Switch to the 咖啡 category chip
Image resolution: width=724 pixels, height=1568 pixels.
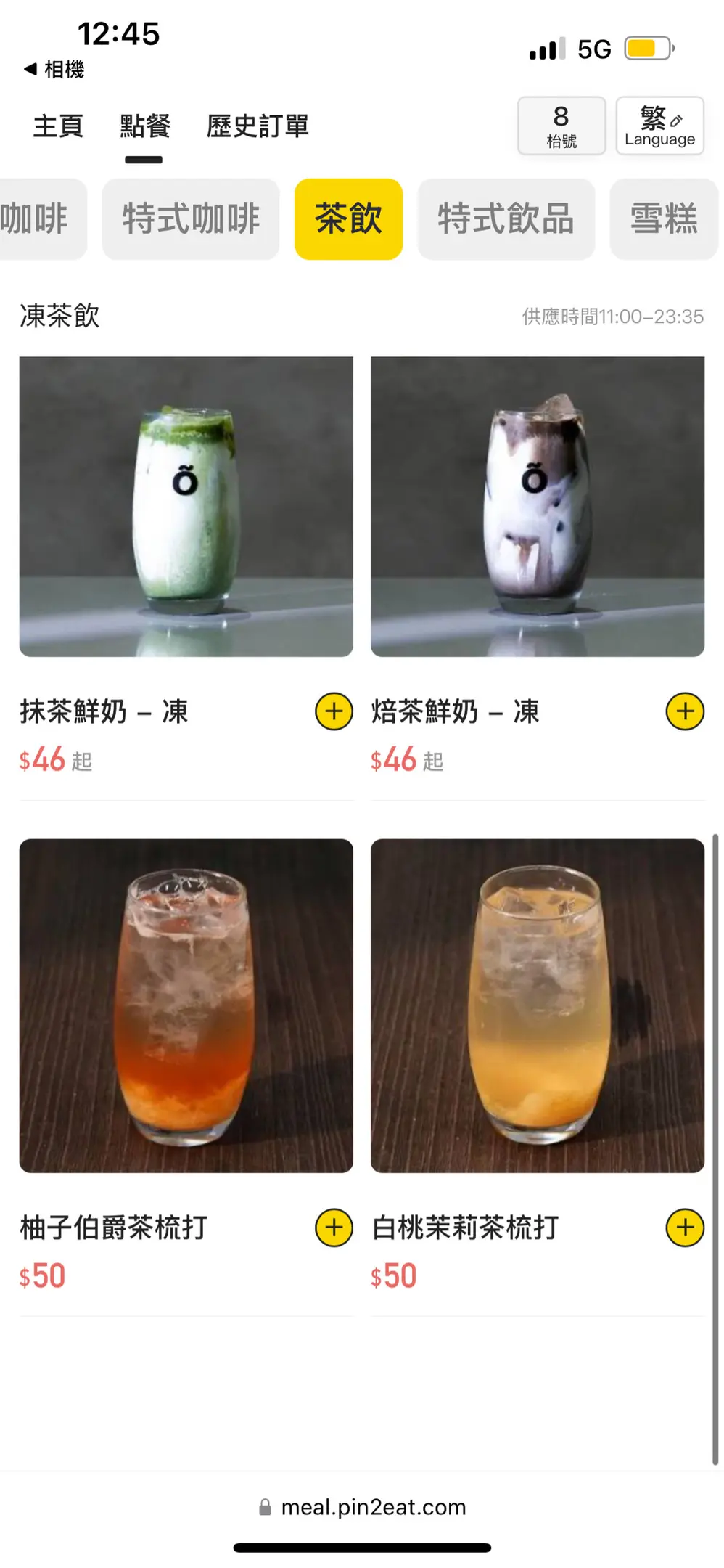pyautogui.click(x=40, y=219)
